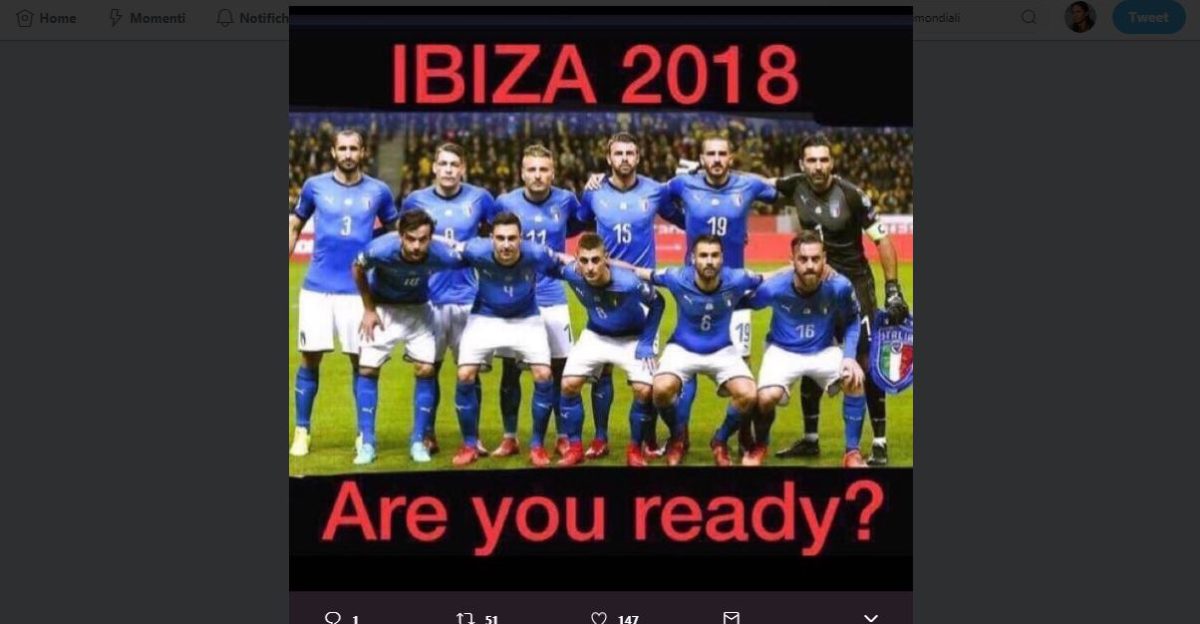The width and height of the screenshot is (1200, 624).
Task: Tap the search magnifier icon
Action: coord(1028,17)
